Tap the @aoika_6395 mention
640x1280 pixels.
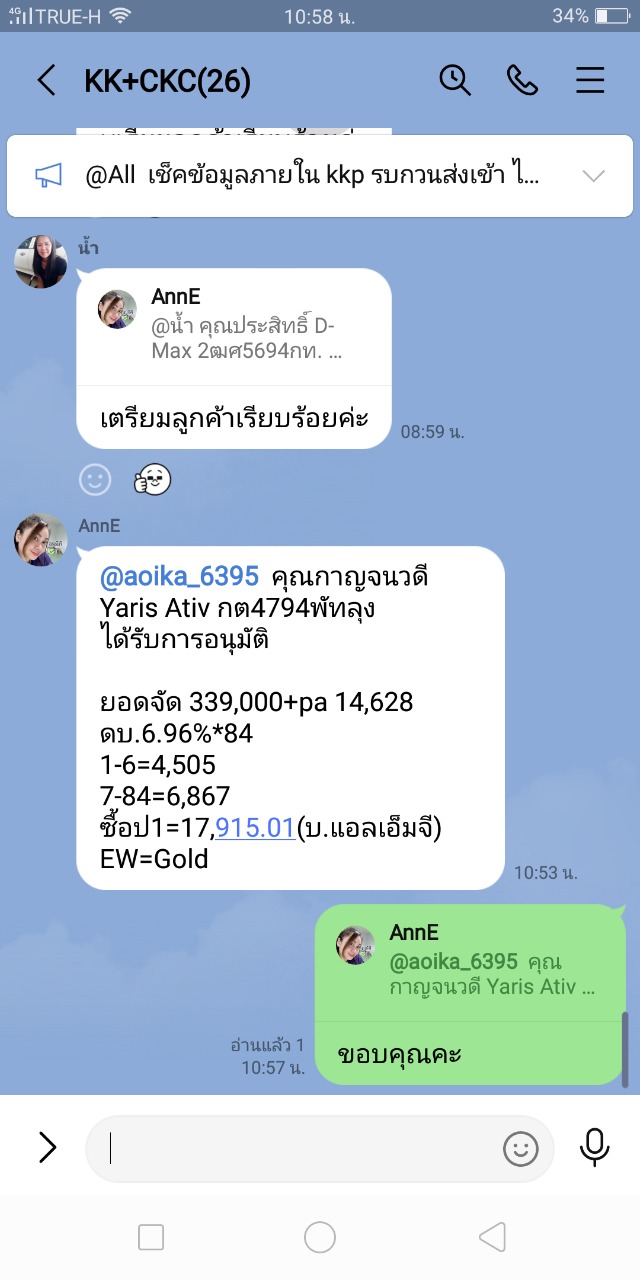[x=180, y=576]
